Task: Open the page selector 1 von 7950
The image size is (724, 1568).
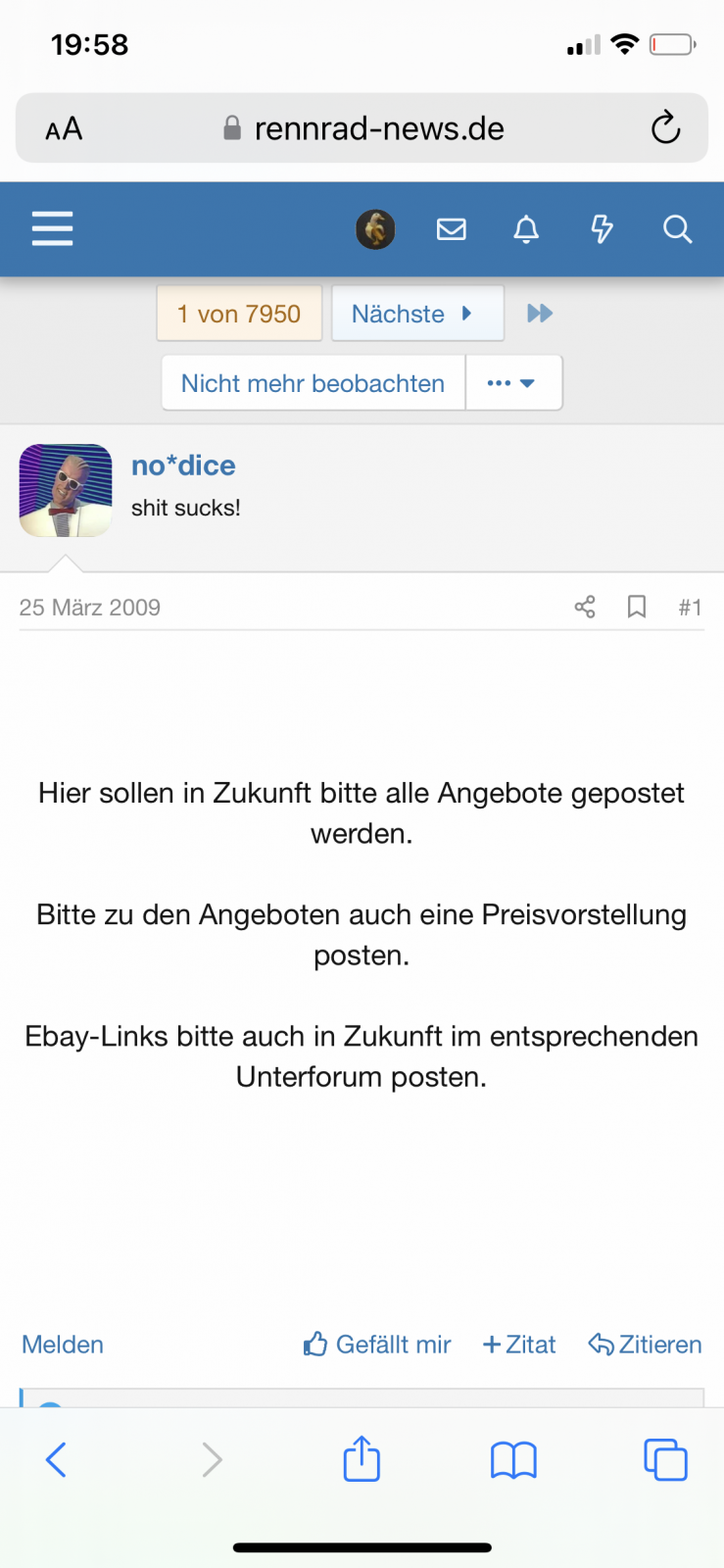Action: pos(239,314)
